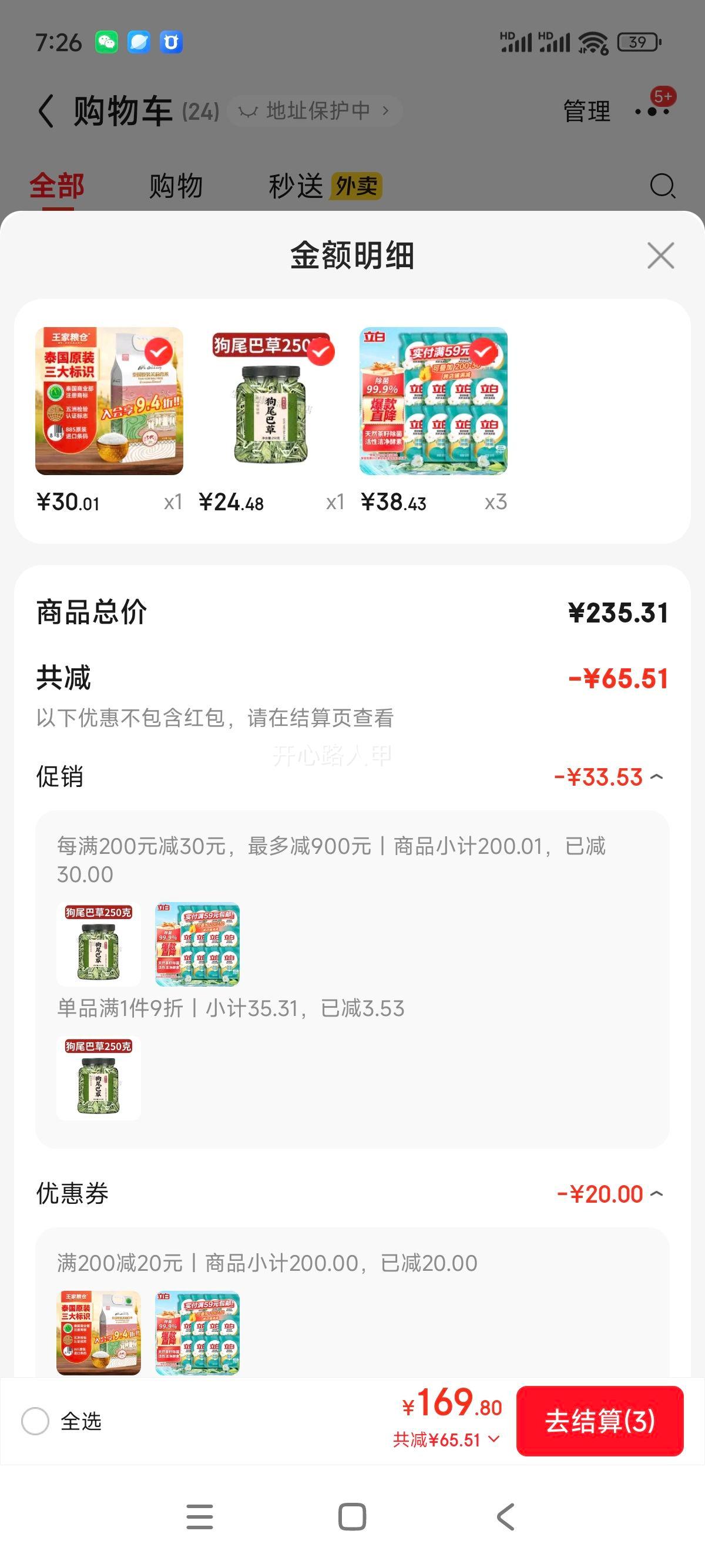Switch to the 秒送 tab

298,186
